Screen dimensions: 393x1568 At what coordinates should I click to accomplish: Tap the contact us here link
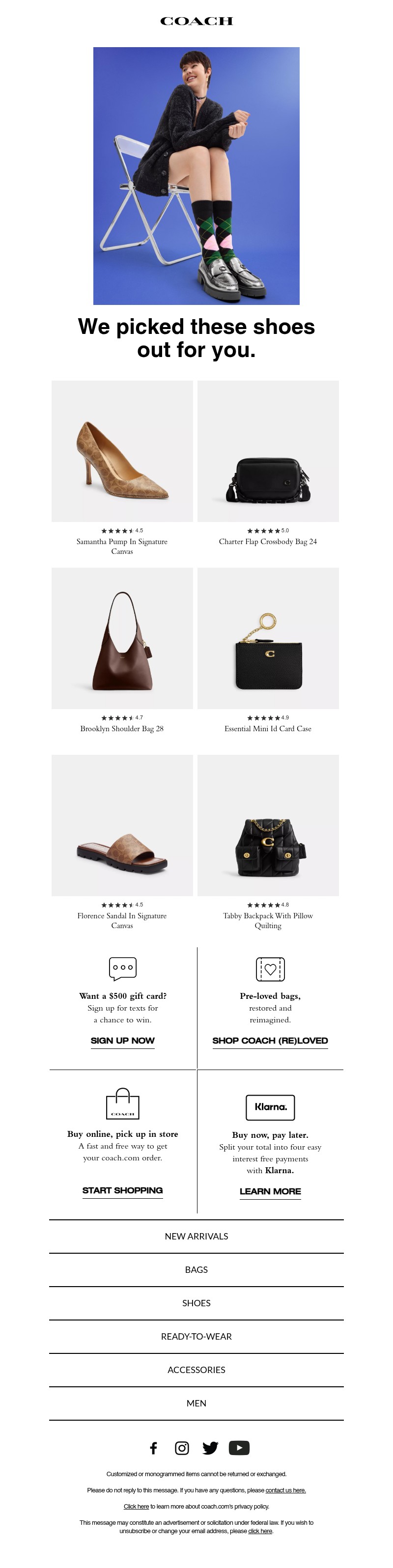[285, 1490]
